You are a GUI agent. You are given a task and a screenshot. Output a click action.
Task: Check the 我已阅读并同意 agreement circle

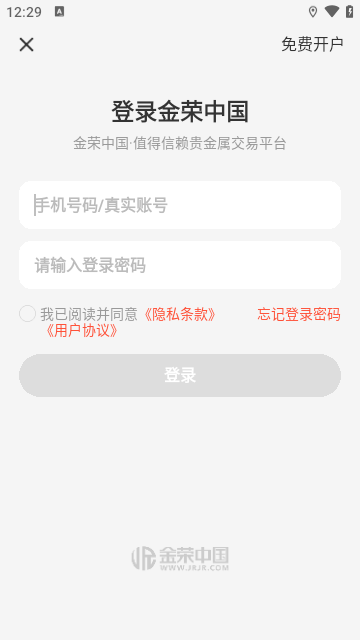[x=28, y=314]
